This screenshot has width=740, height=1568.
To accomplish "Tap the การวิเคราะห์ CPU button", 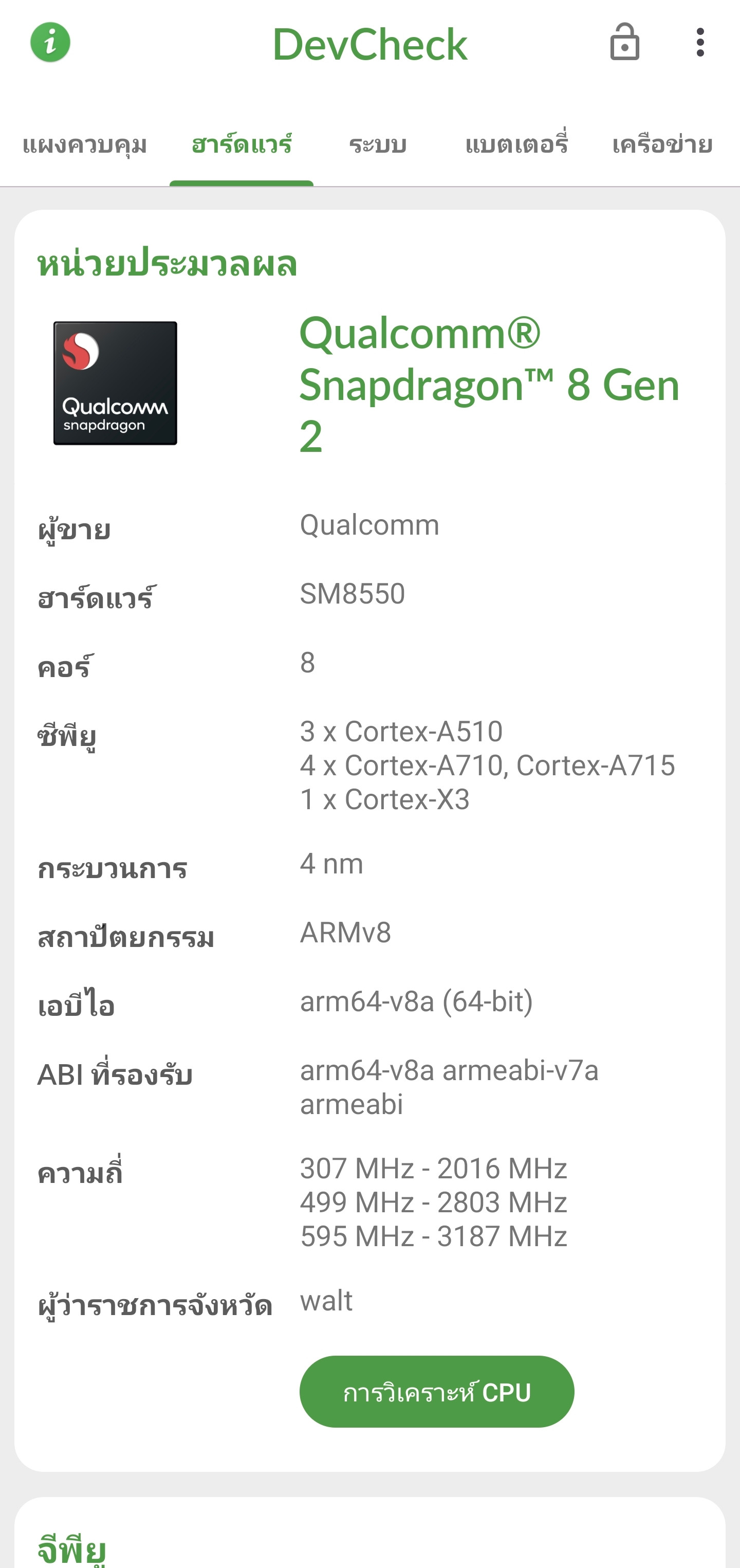I will 437,1392.
